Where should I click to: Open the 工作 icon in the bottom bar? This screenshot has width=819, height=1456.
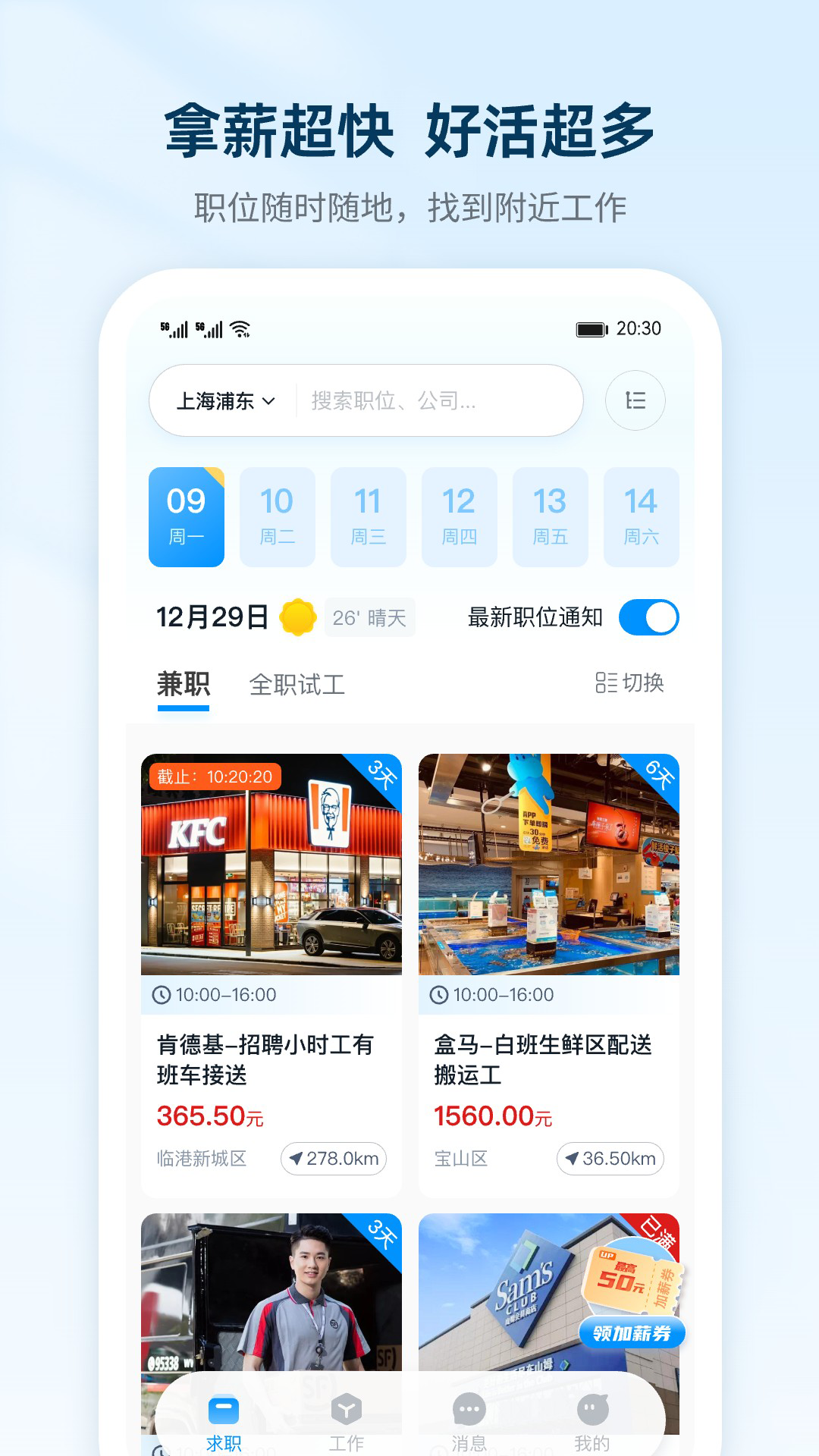[347, 1408]
